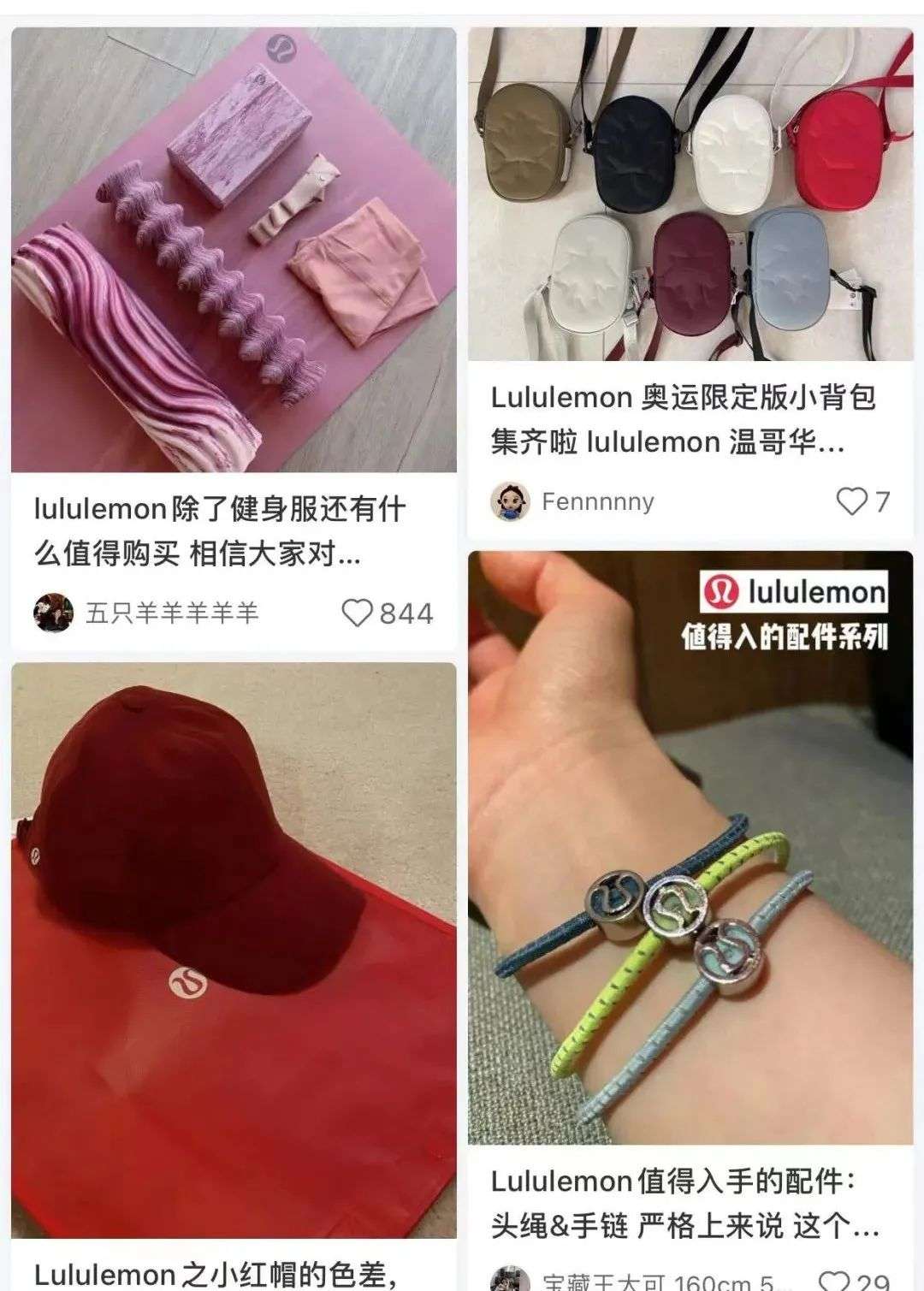Image resolution: width=924 pixels, height=1291 pixels.
Task: Open the Olympic limited mini bags post
Action: [690, 194]
